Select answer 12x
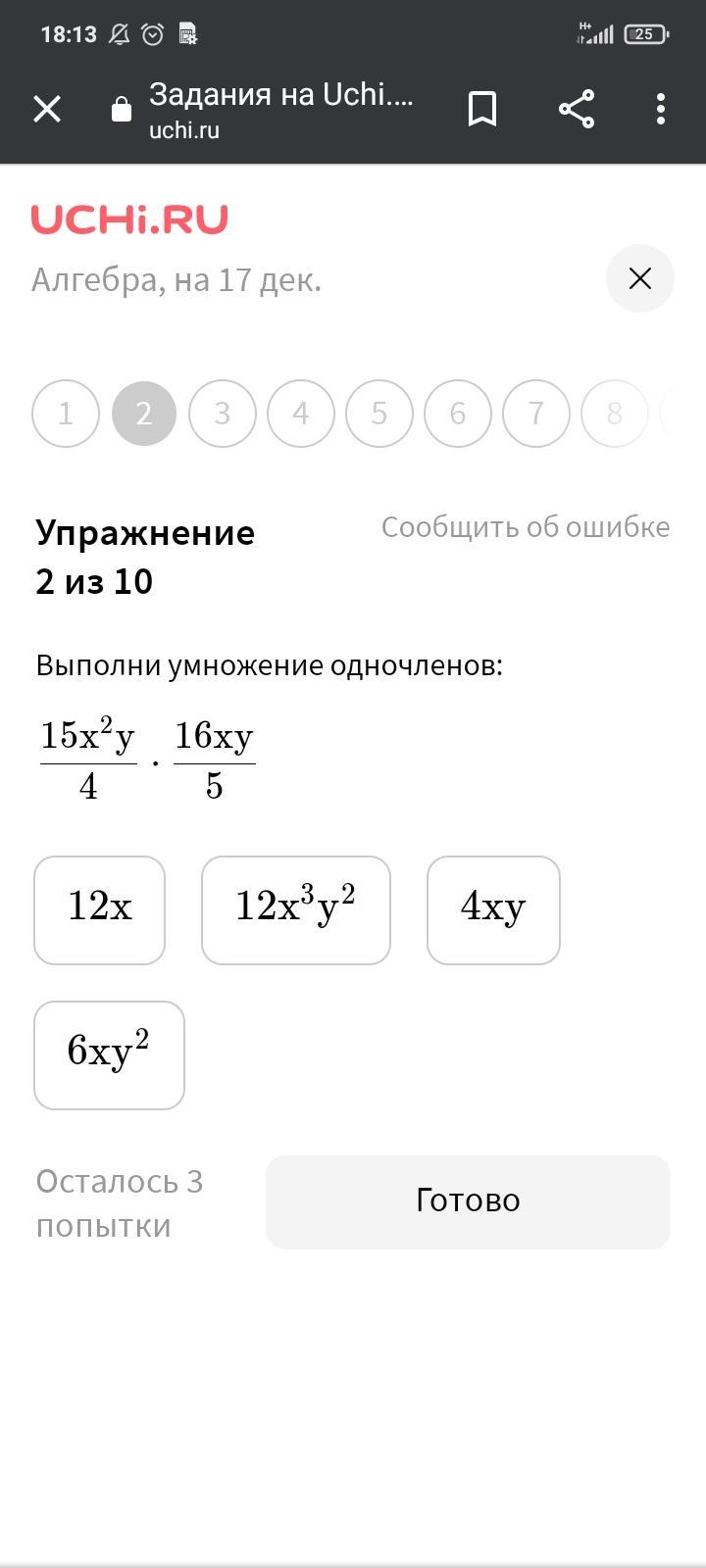This screenshot has width=706, height=1568. pyautogui.click(x=100, y=910)
